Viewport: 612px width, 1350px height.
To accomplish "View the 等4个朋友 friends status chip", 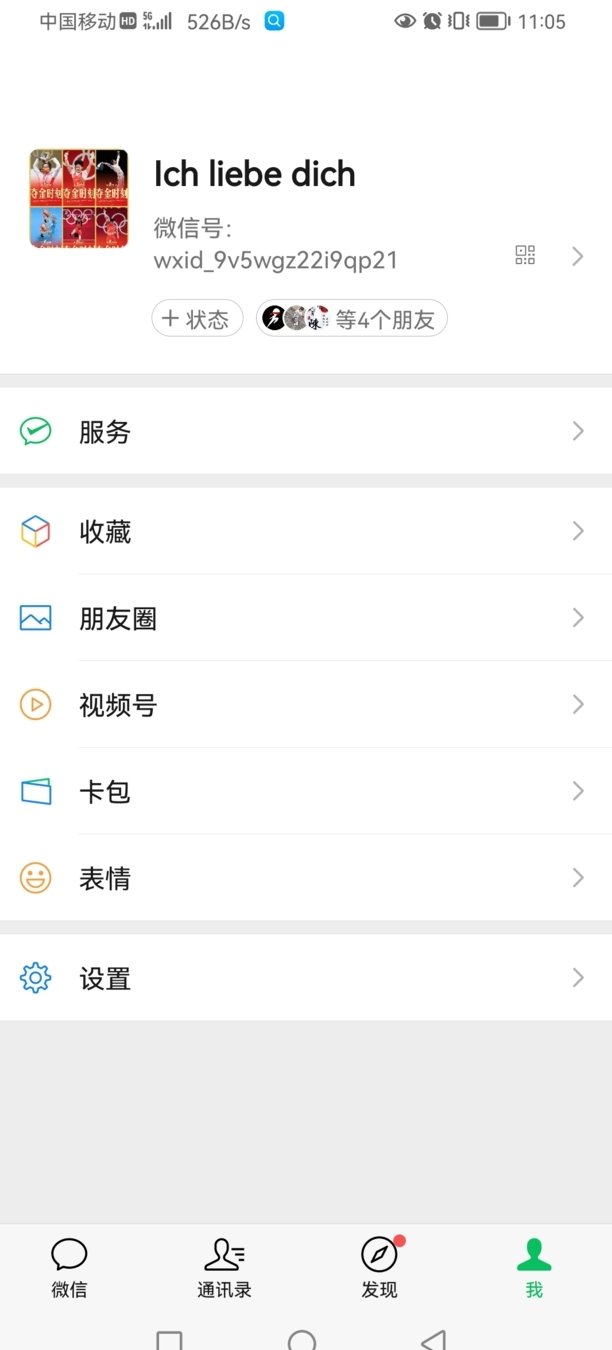I will pyautogui.click(x=351, y=319).
